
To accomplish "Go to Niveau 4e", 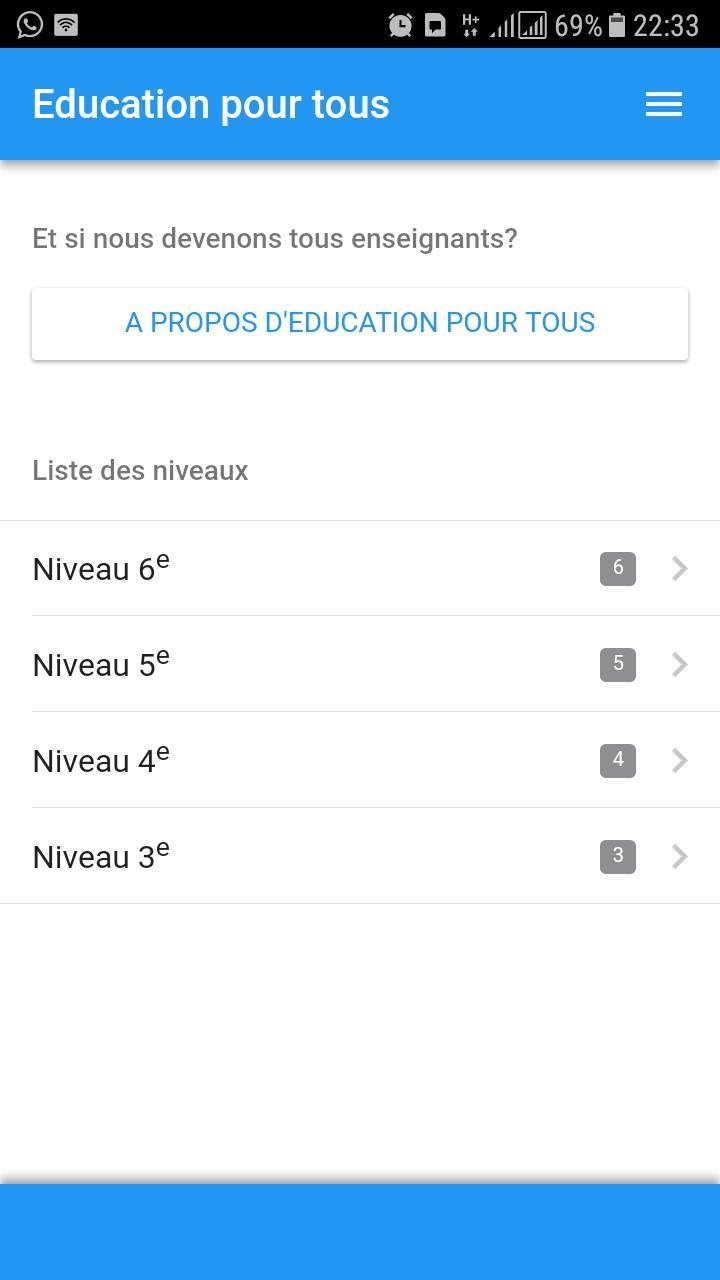I will pyautogui.click(x=360, y=760).
